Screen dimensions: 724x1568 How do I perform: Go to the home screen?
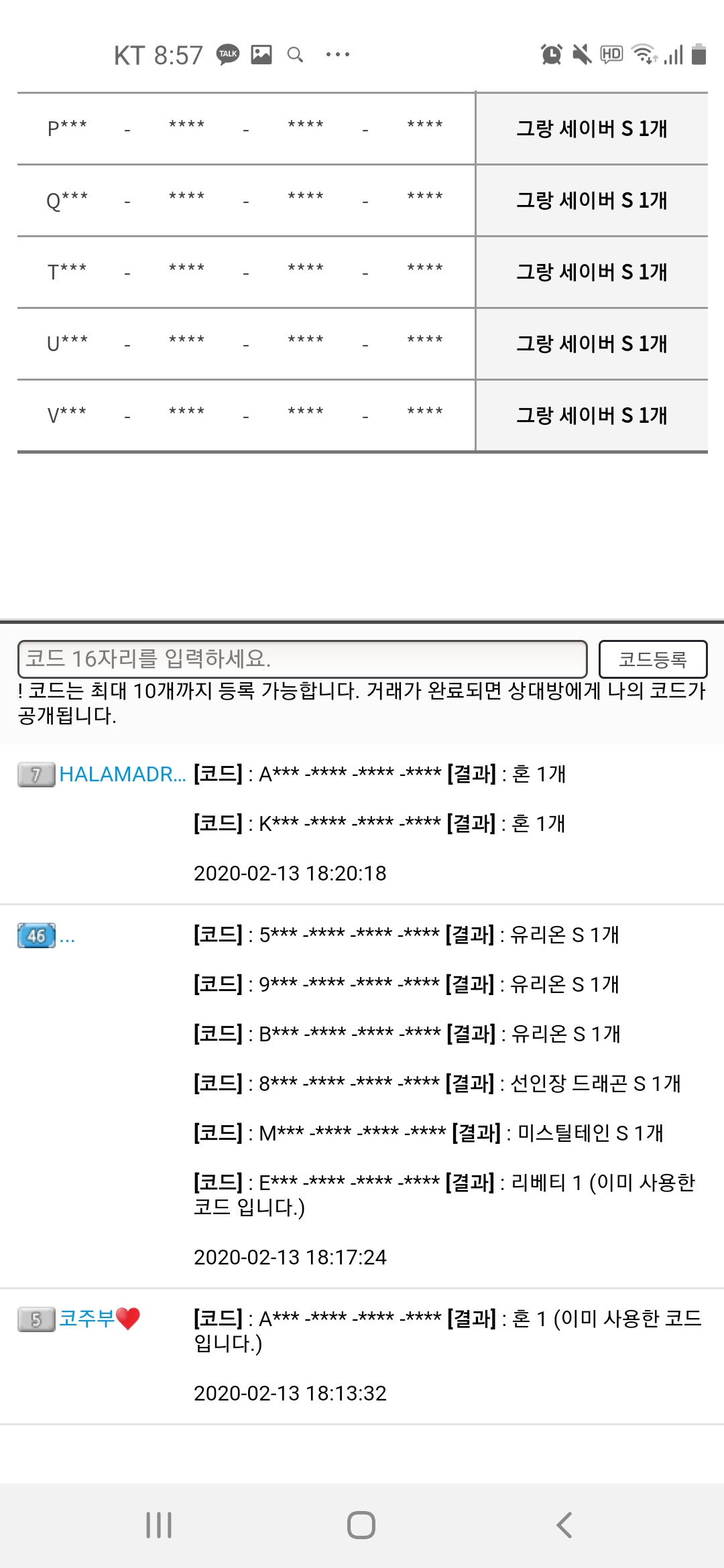tap(361, 1524)
